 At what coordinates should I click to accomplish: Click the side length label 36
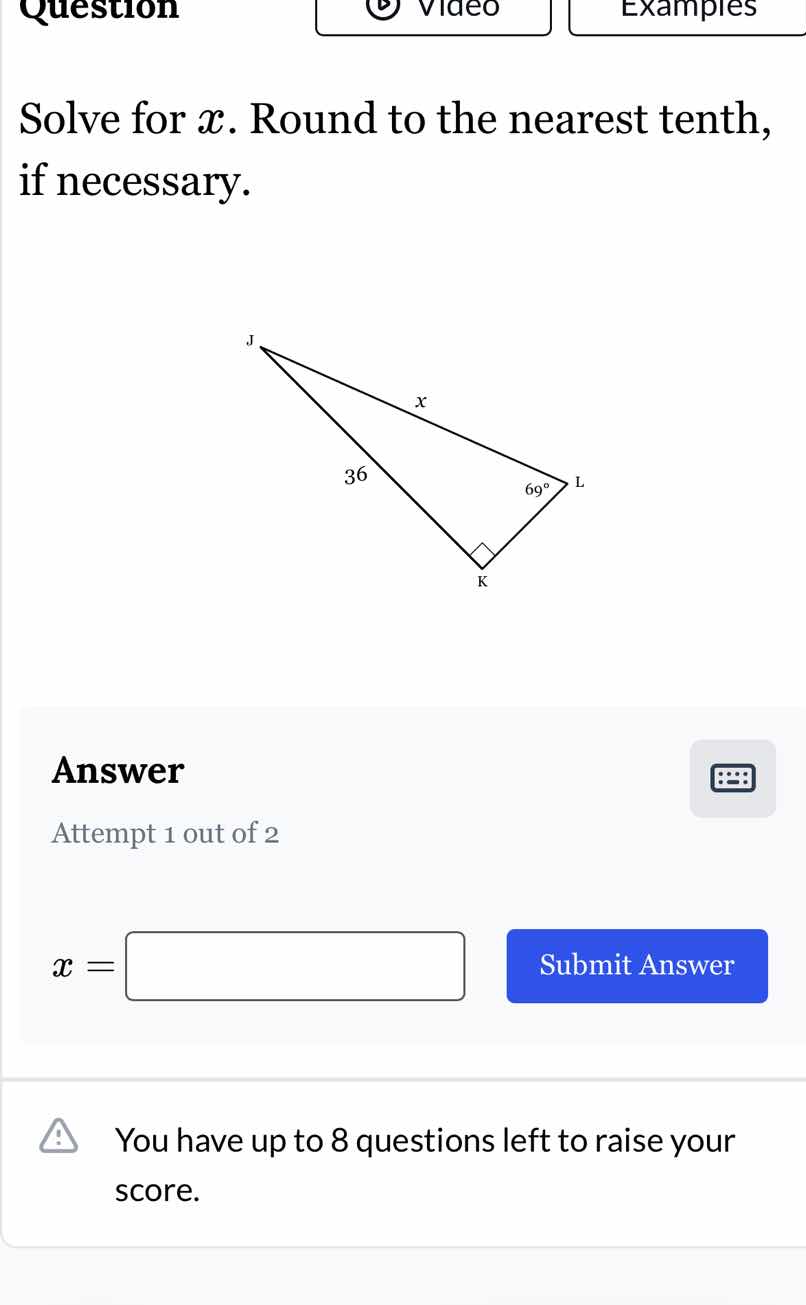[355, 474]
